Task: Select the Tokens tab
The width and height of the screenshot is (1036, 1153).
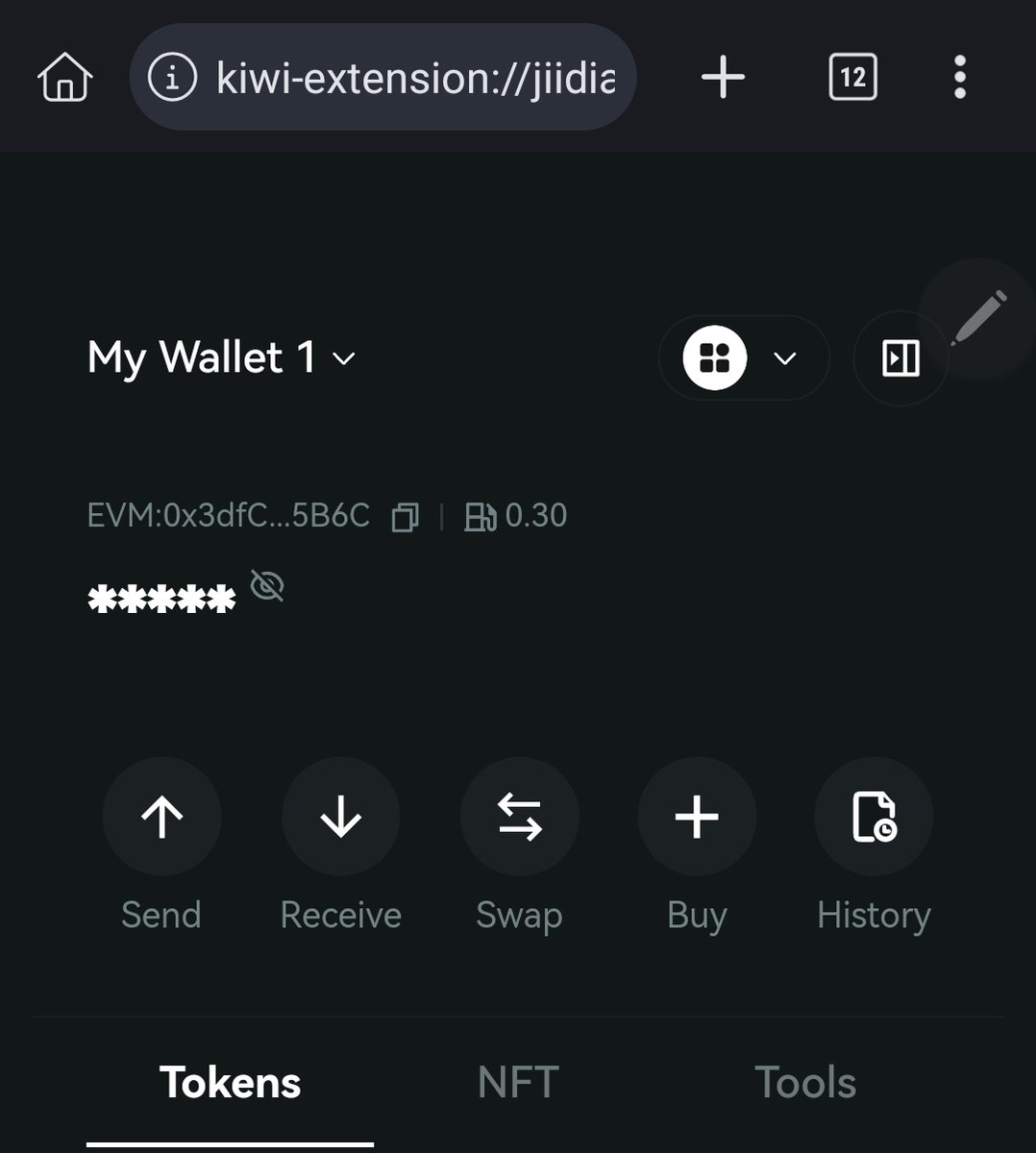Action: point(231,1083)
